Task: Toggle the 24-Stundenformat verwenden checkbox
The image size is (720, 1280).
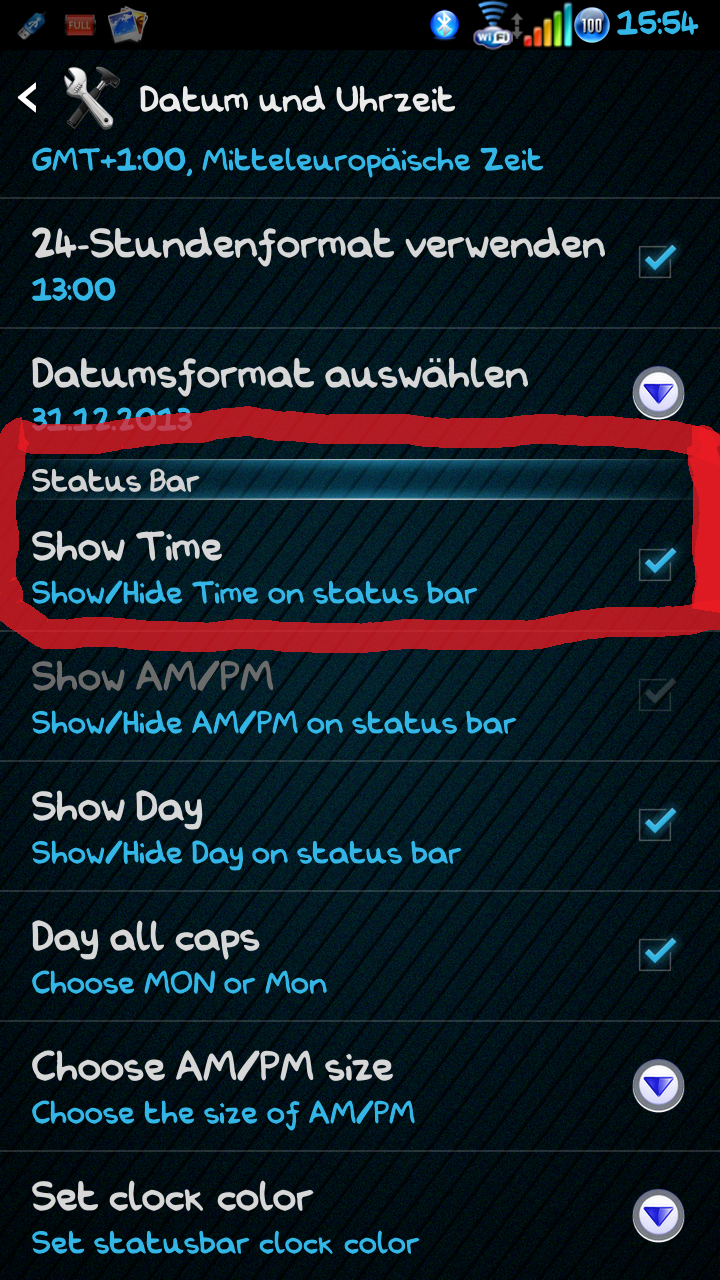Action: point(657,261)
